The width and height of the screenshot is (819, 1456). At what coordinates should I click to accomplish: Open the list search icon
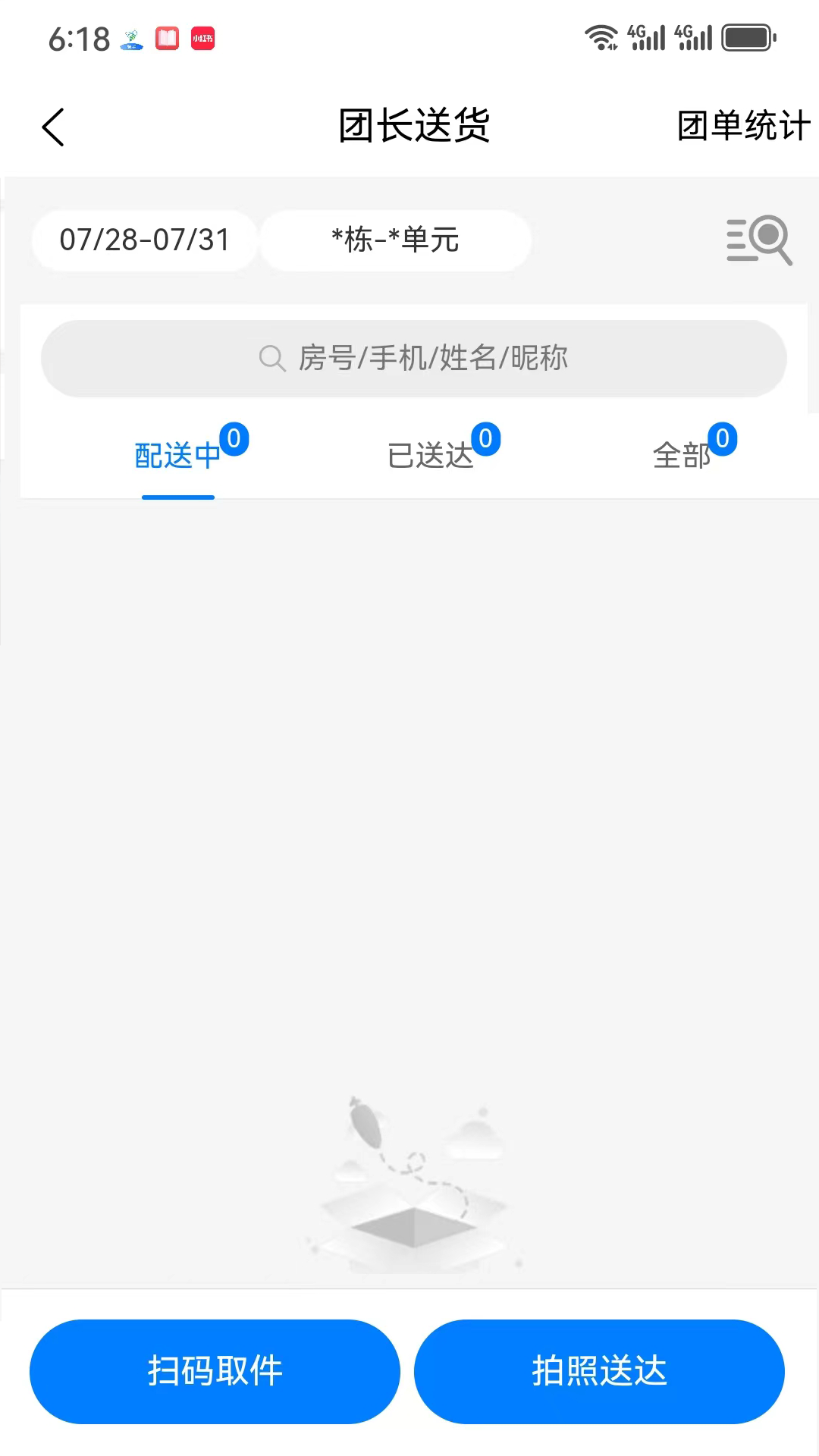point(759,240)
